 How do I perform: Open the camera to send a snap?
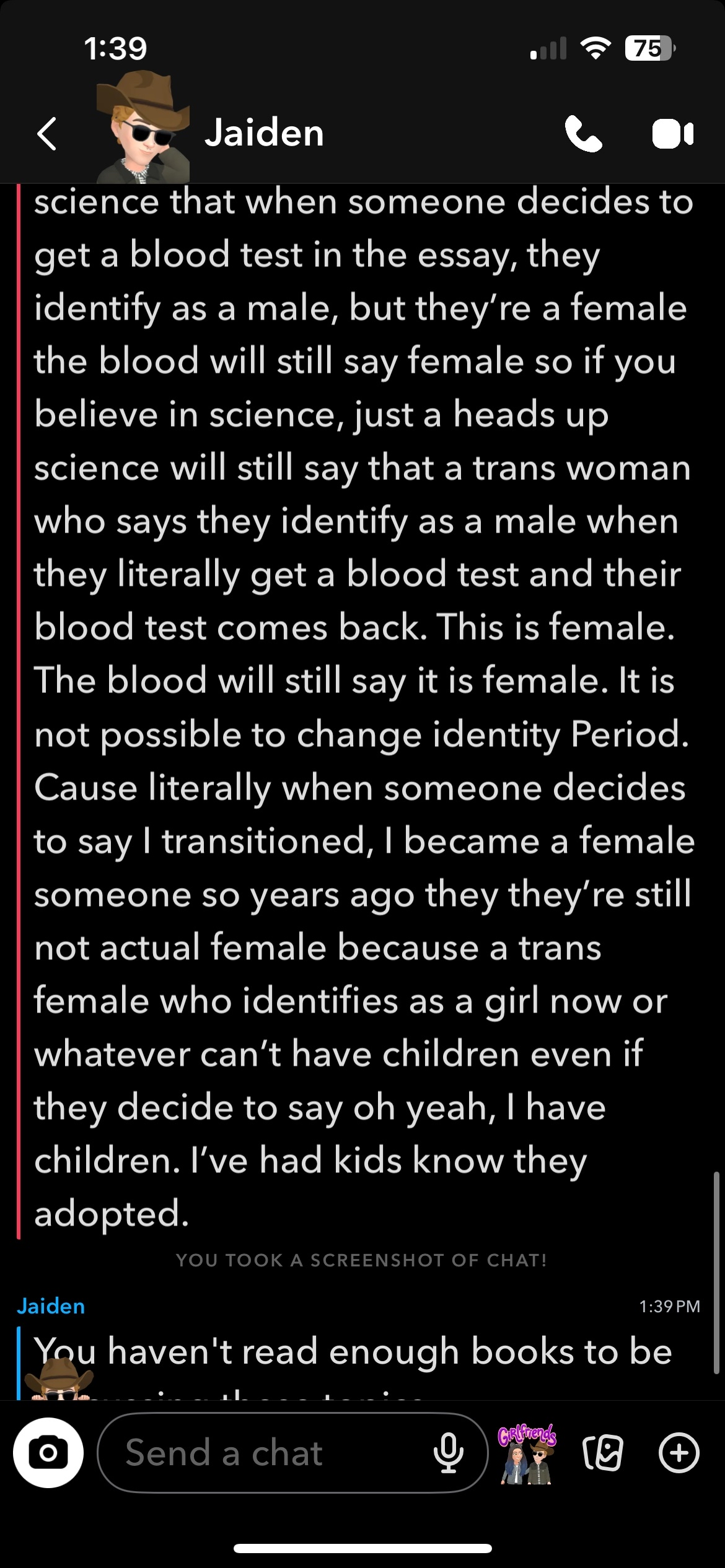click(48, 1452)
